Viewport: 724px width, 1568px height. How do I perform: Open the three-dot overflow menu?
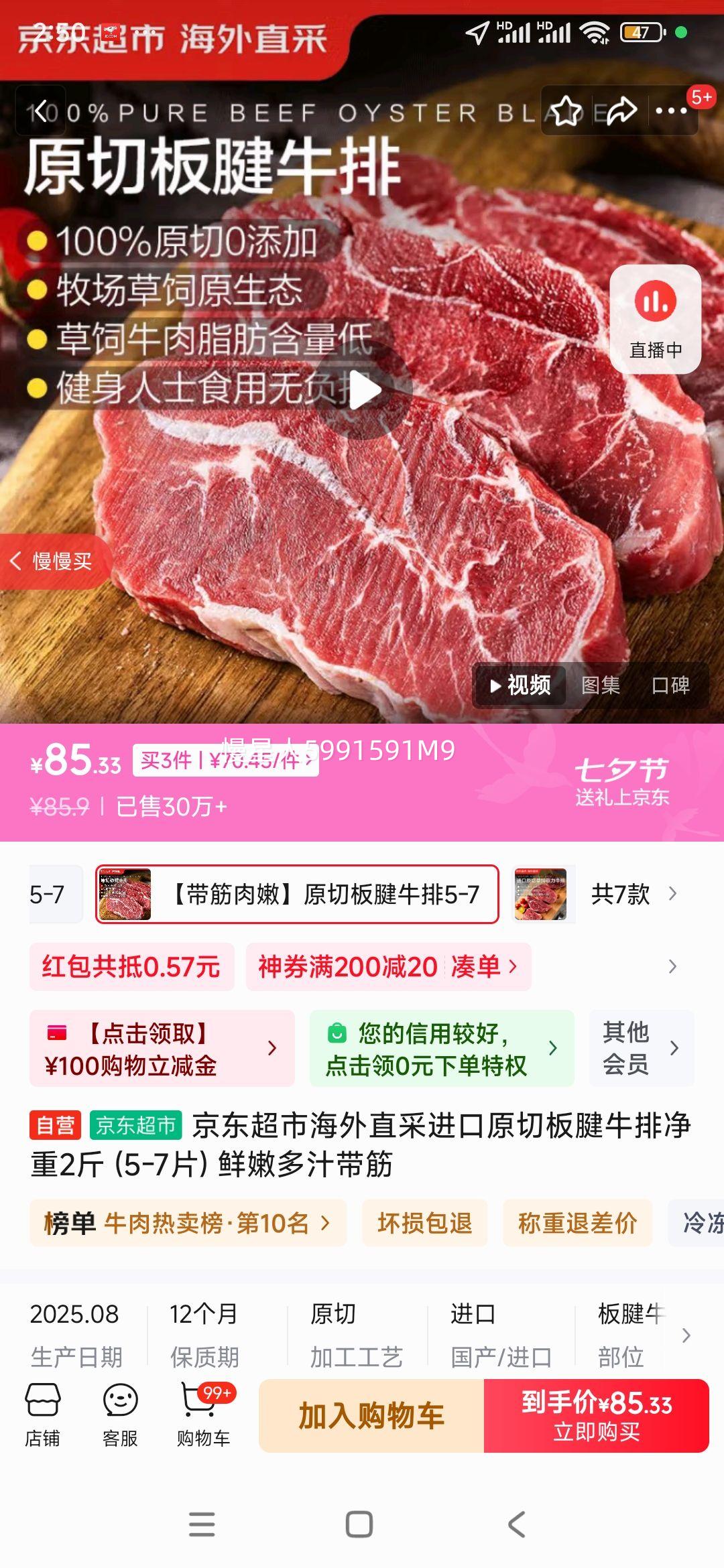pos(671,111)
